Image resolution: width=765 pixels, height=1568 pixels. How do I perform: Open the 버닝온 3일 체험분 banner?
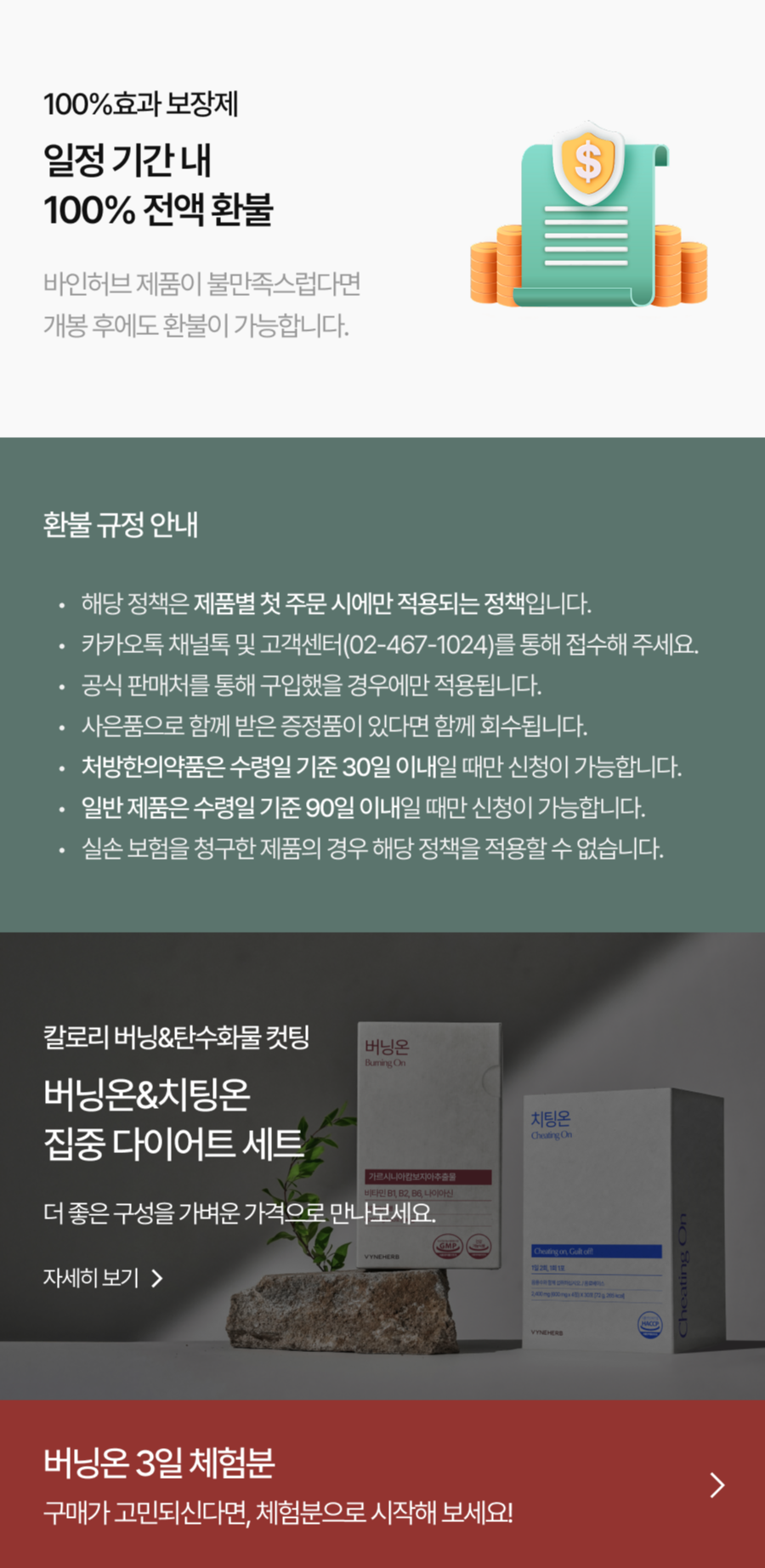[382, 1485]
